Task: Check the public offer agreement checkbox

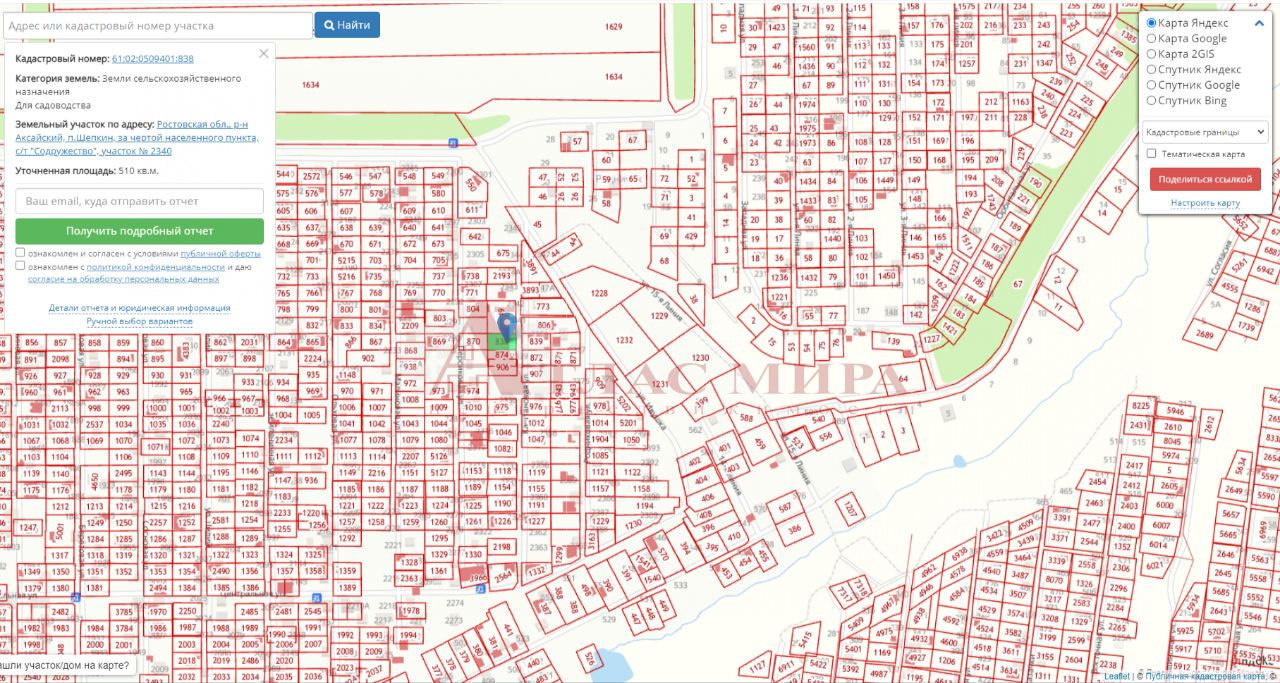Action: click(x=21, y=253)
